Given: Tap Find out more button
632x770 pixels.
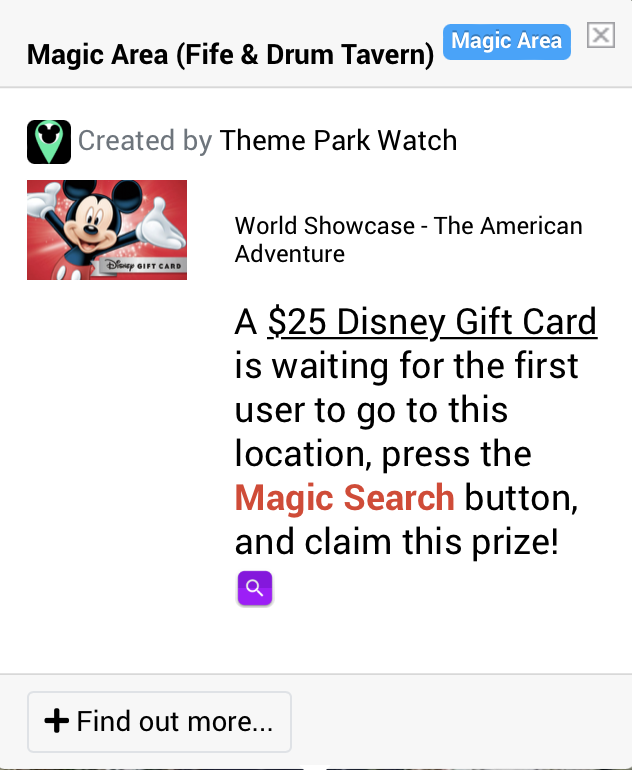Looking at the screenshot, I should tap(159, 721).
